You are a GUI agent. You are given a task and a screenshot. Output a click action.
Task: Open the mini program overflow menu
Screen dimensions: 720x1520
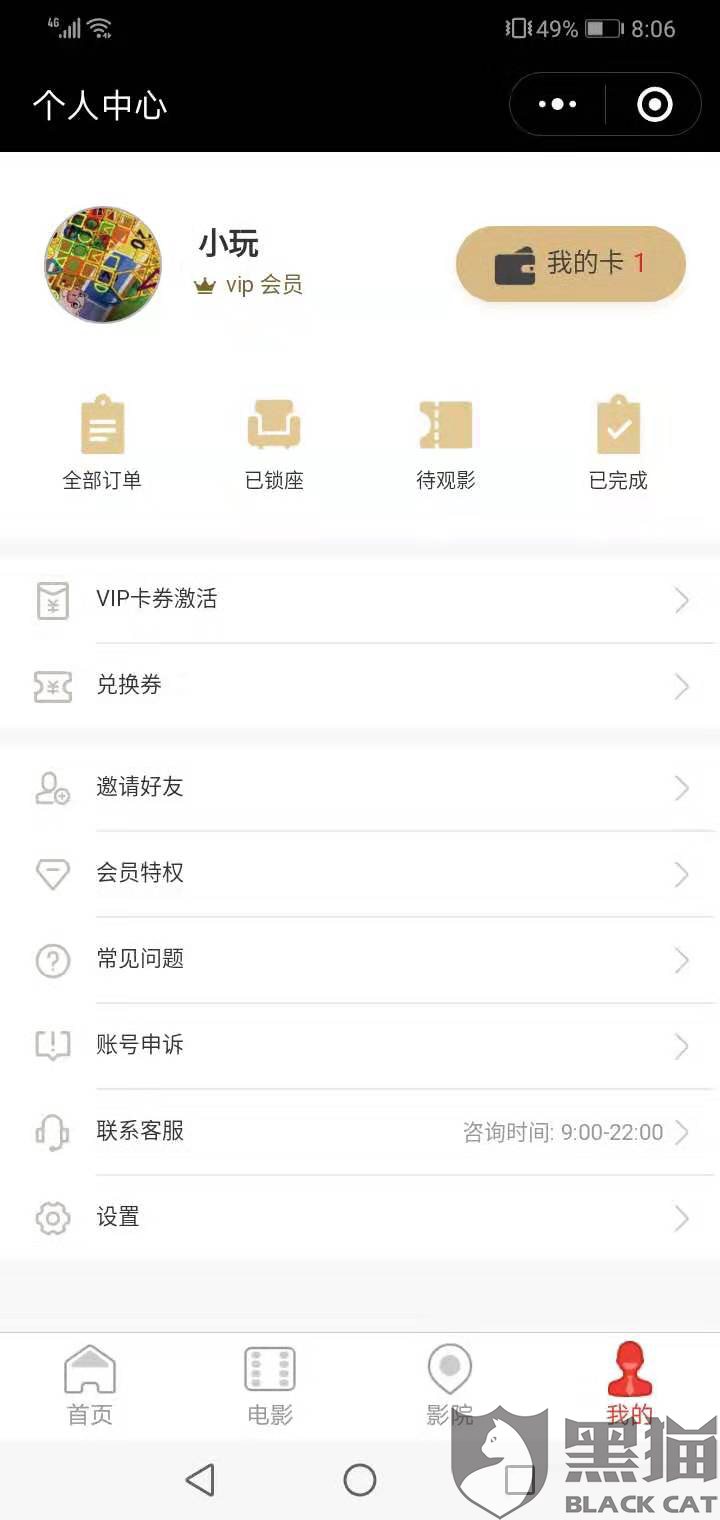(x=558, y=104)
